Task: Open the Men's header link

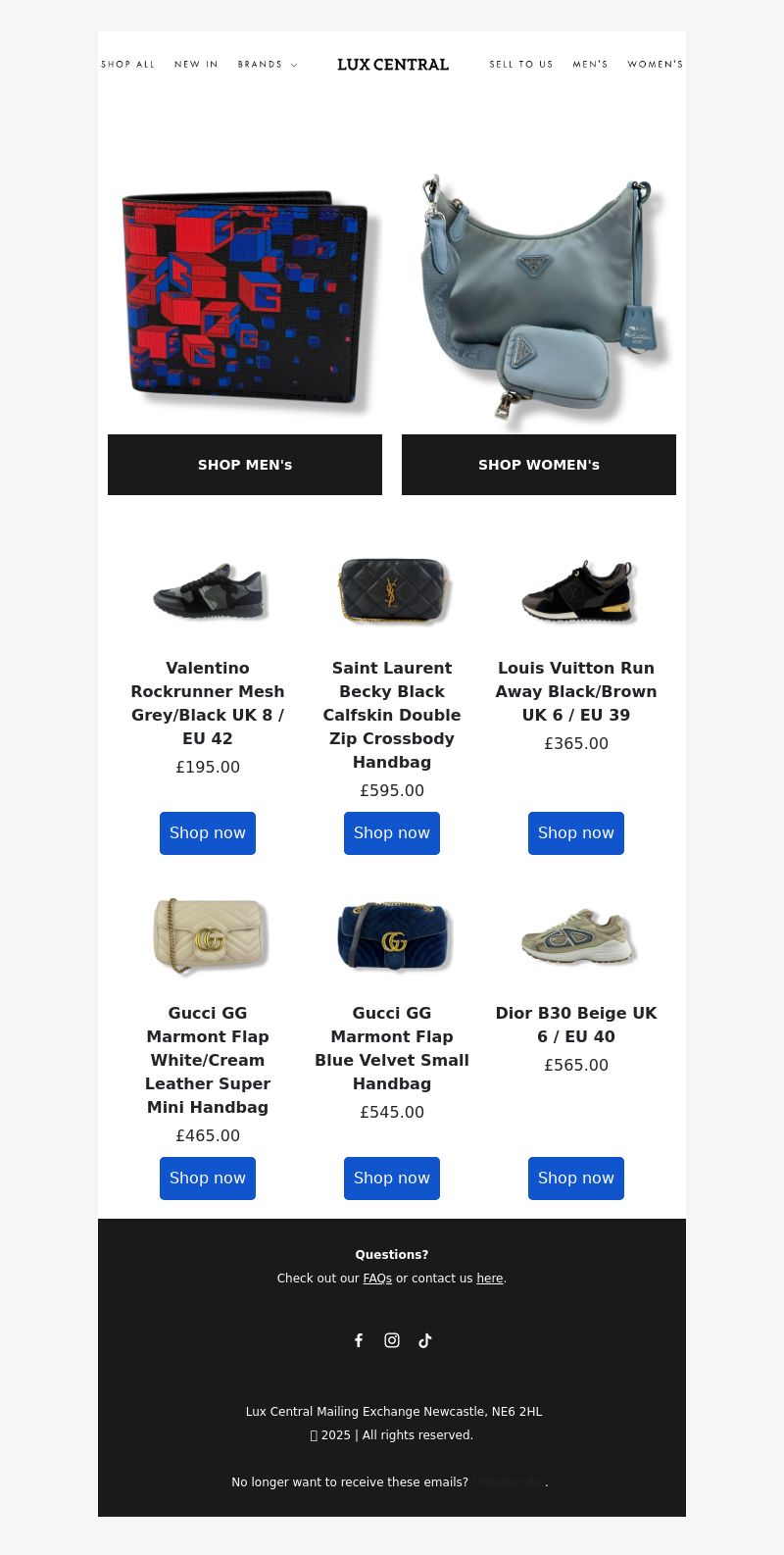Action: coord(590,65)
